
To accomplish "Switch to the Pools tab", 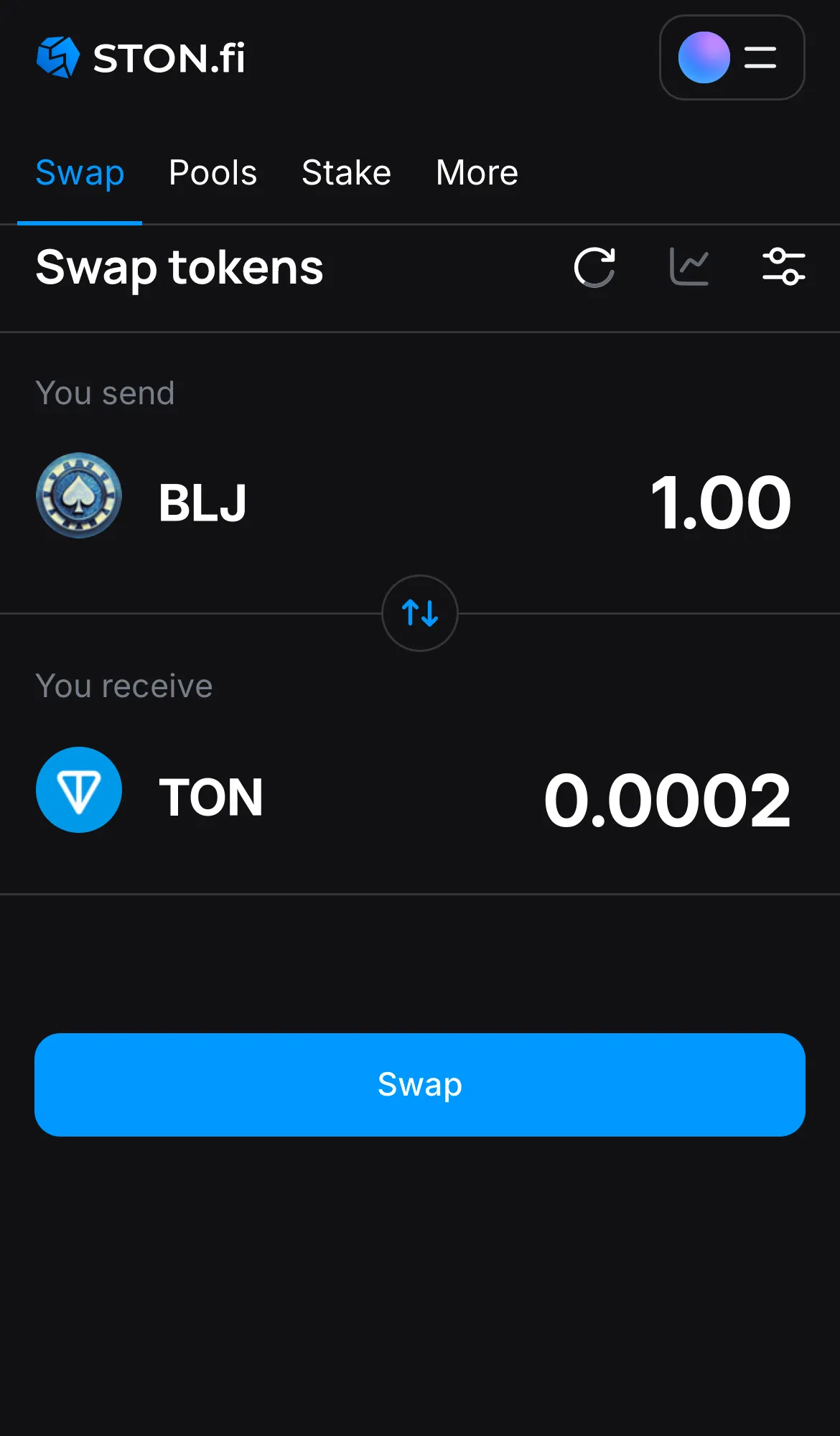I will (x=213, y=172).
